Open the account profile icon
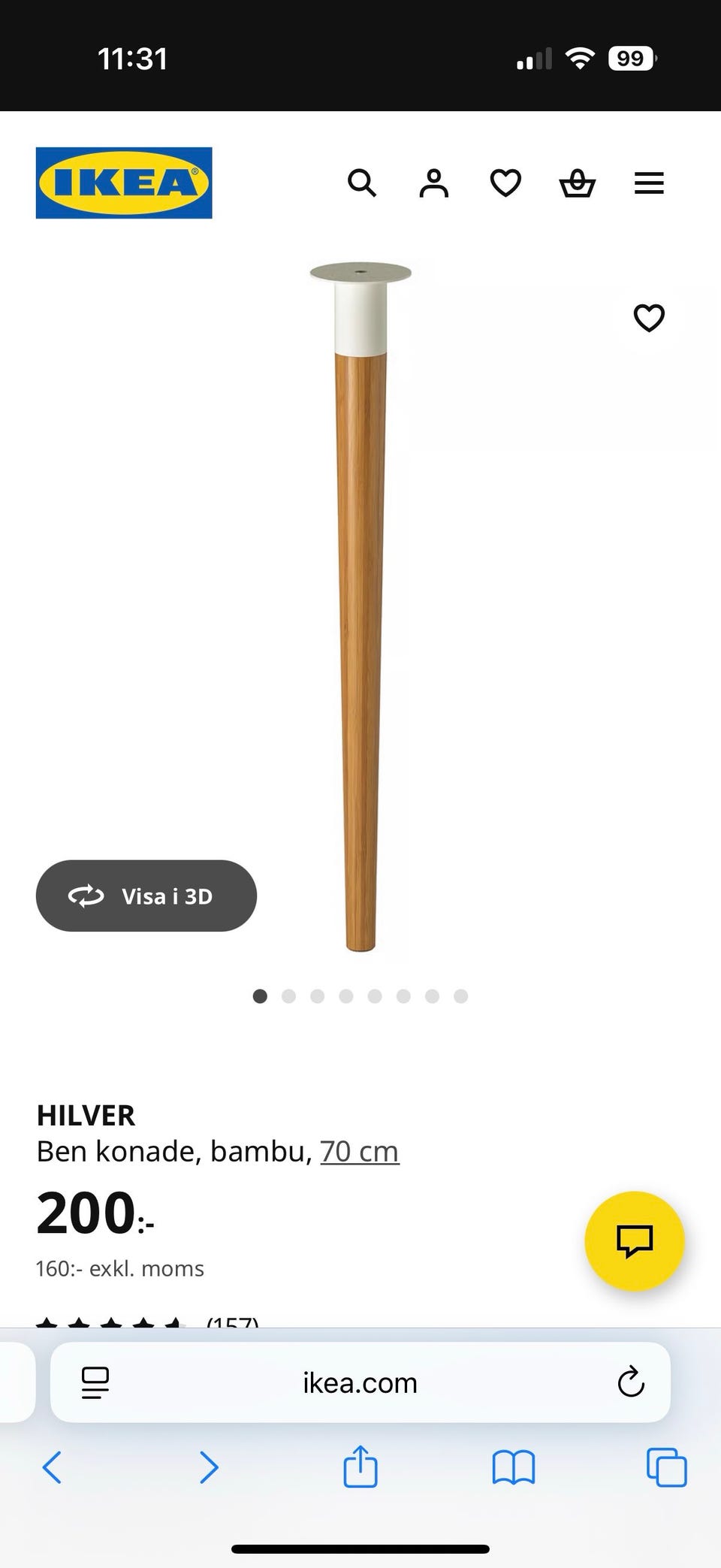 [433, 183]
